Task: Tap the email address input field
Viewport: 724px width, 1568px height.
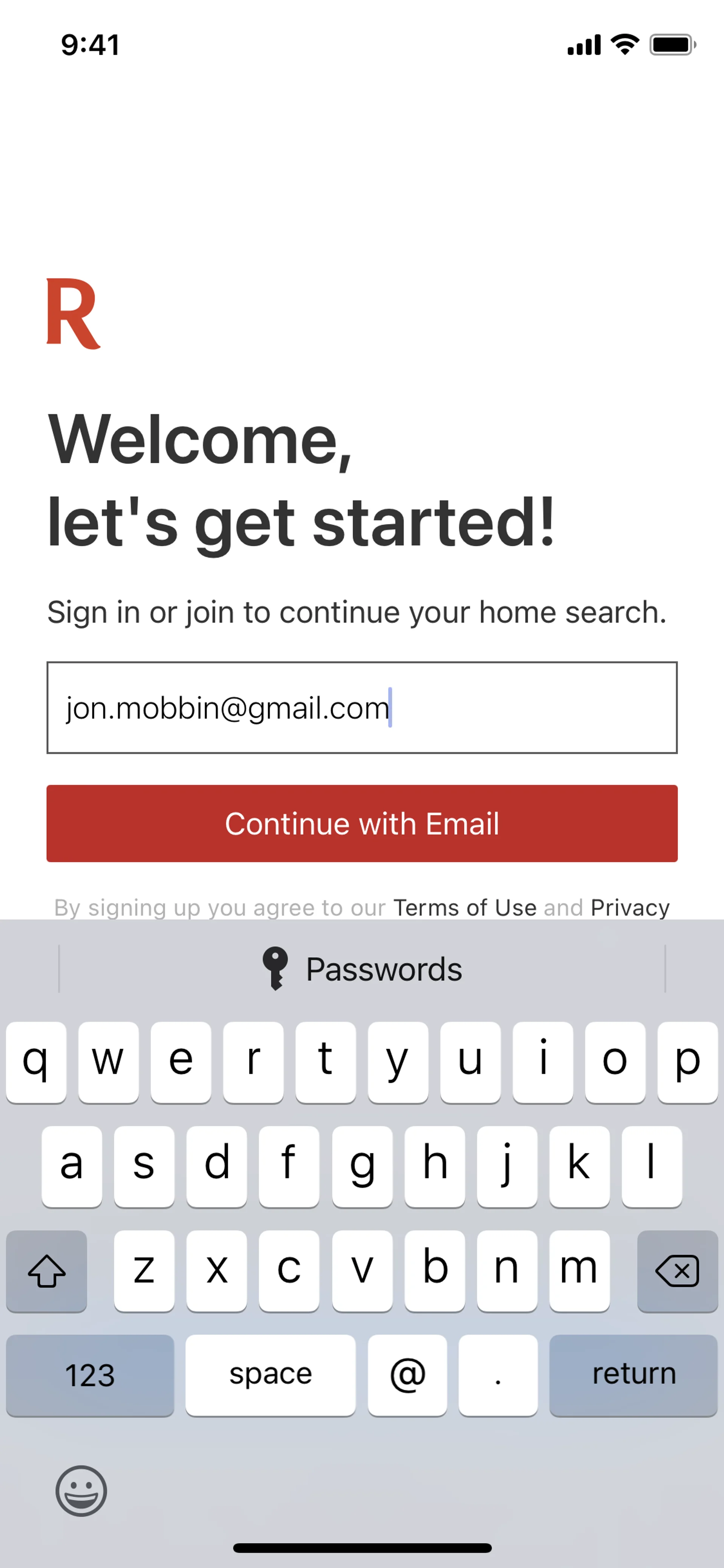Action: (361, 707)
